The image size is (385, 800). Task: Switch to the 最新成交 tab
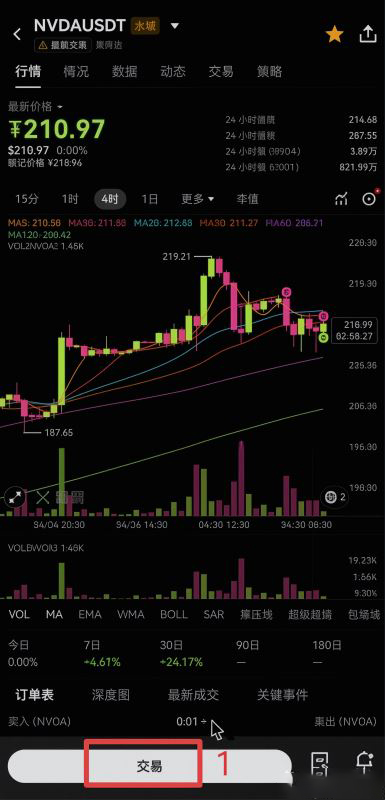tap(193, 694)
